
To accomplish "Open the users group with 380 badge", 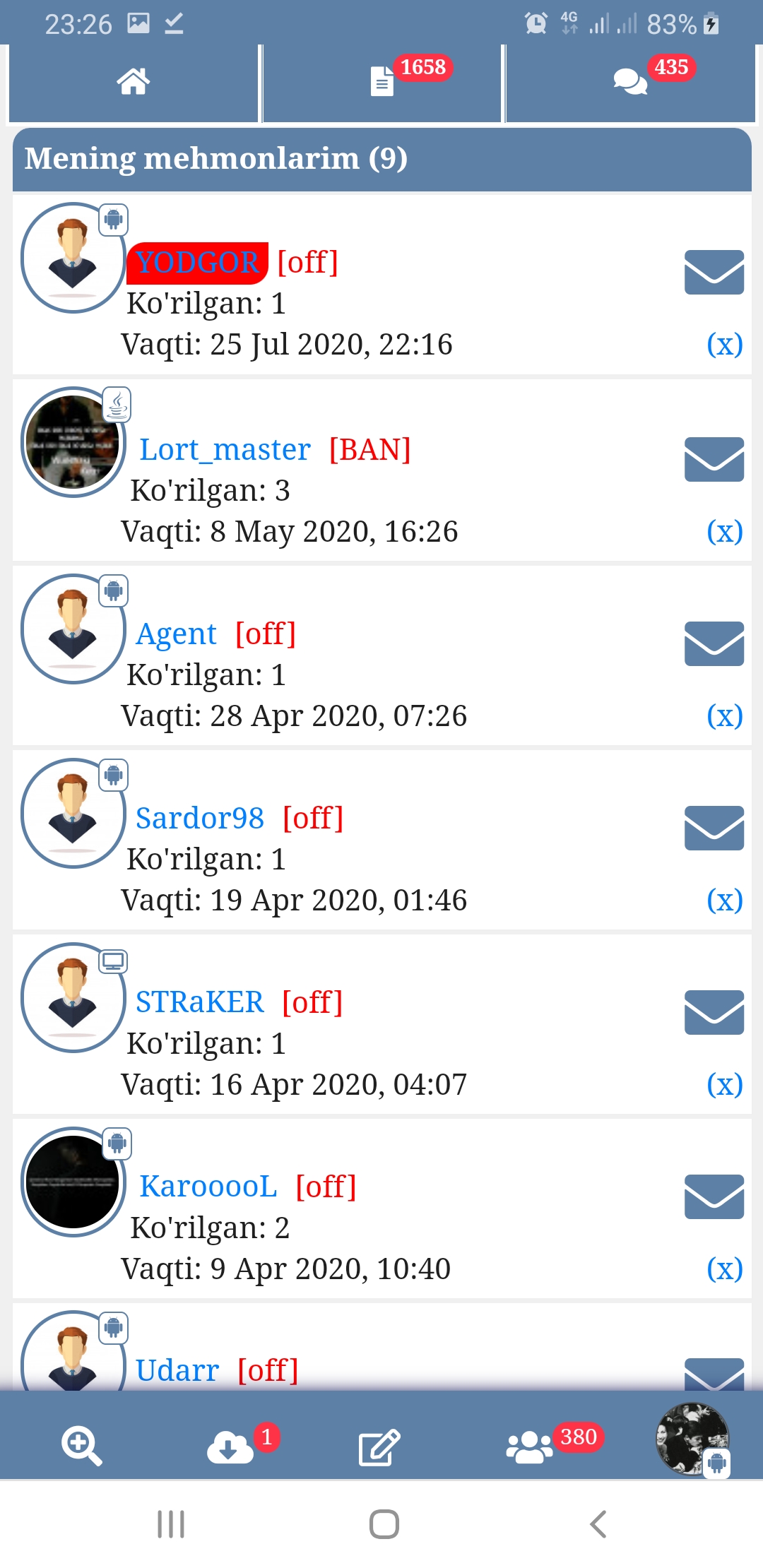I will (530, 1447).
